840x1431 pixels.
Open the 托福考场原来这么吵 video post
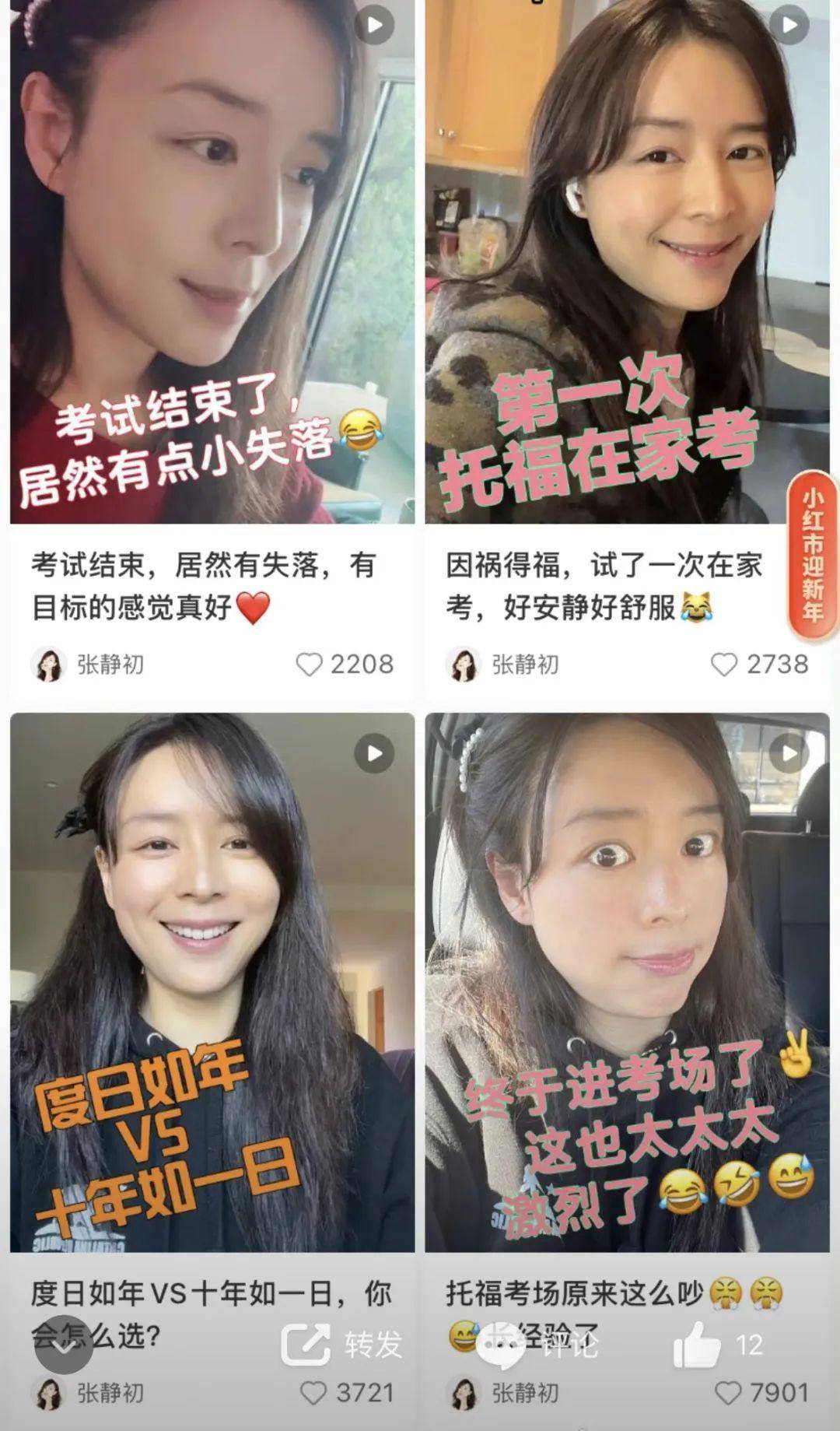[627, 980]
